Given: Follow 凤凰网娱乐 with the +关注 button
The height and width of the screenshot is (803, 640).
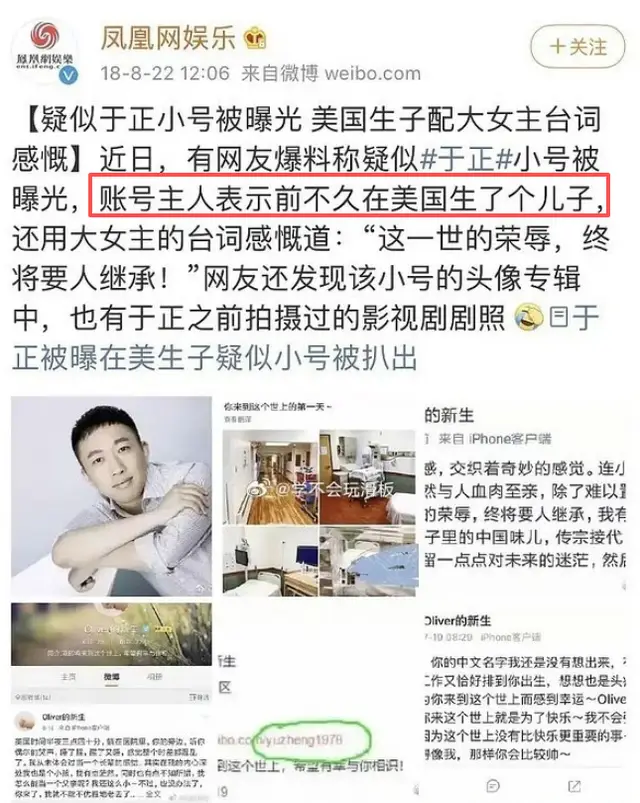Looking at the screenshot, I should 578,45.
